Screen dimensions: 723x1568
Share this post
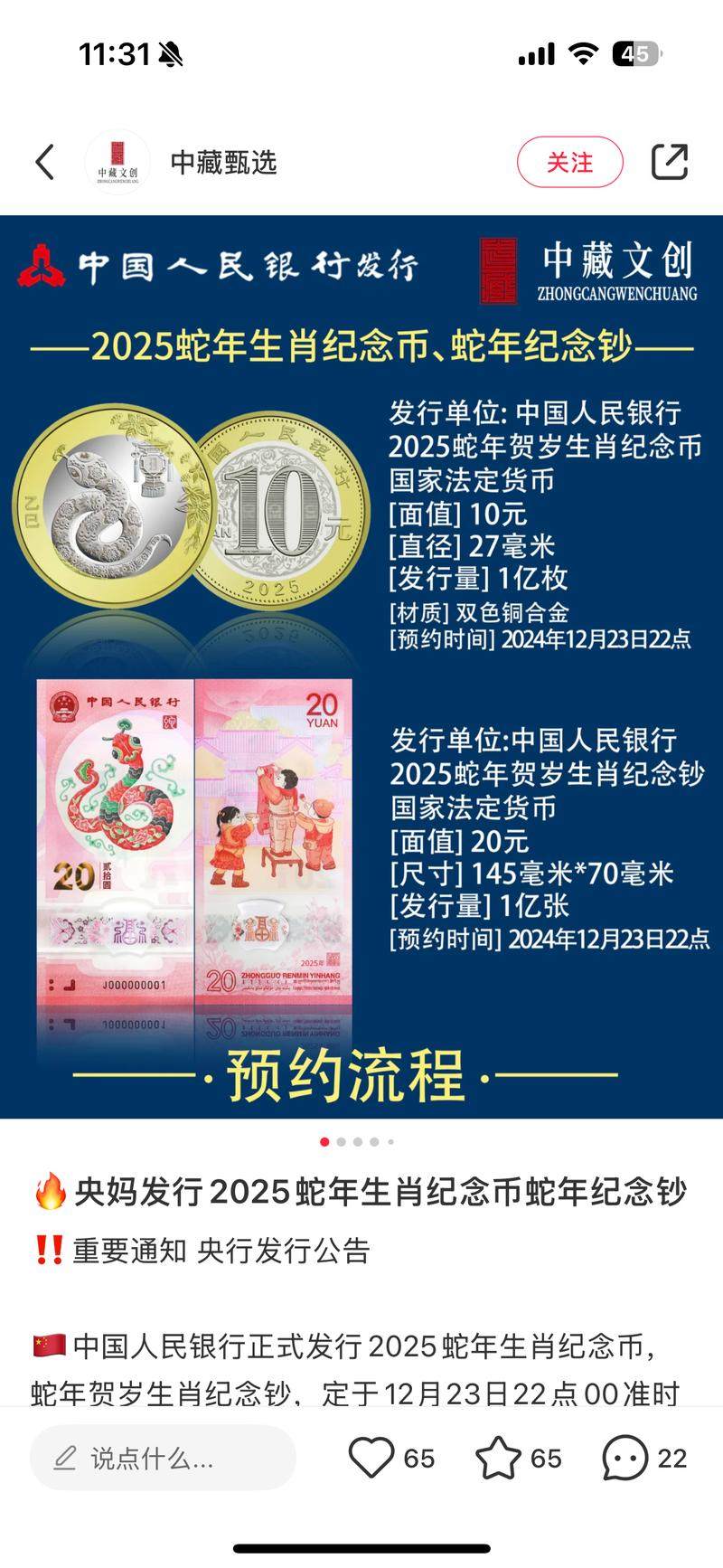670,163
